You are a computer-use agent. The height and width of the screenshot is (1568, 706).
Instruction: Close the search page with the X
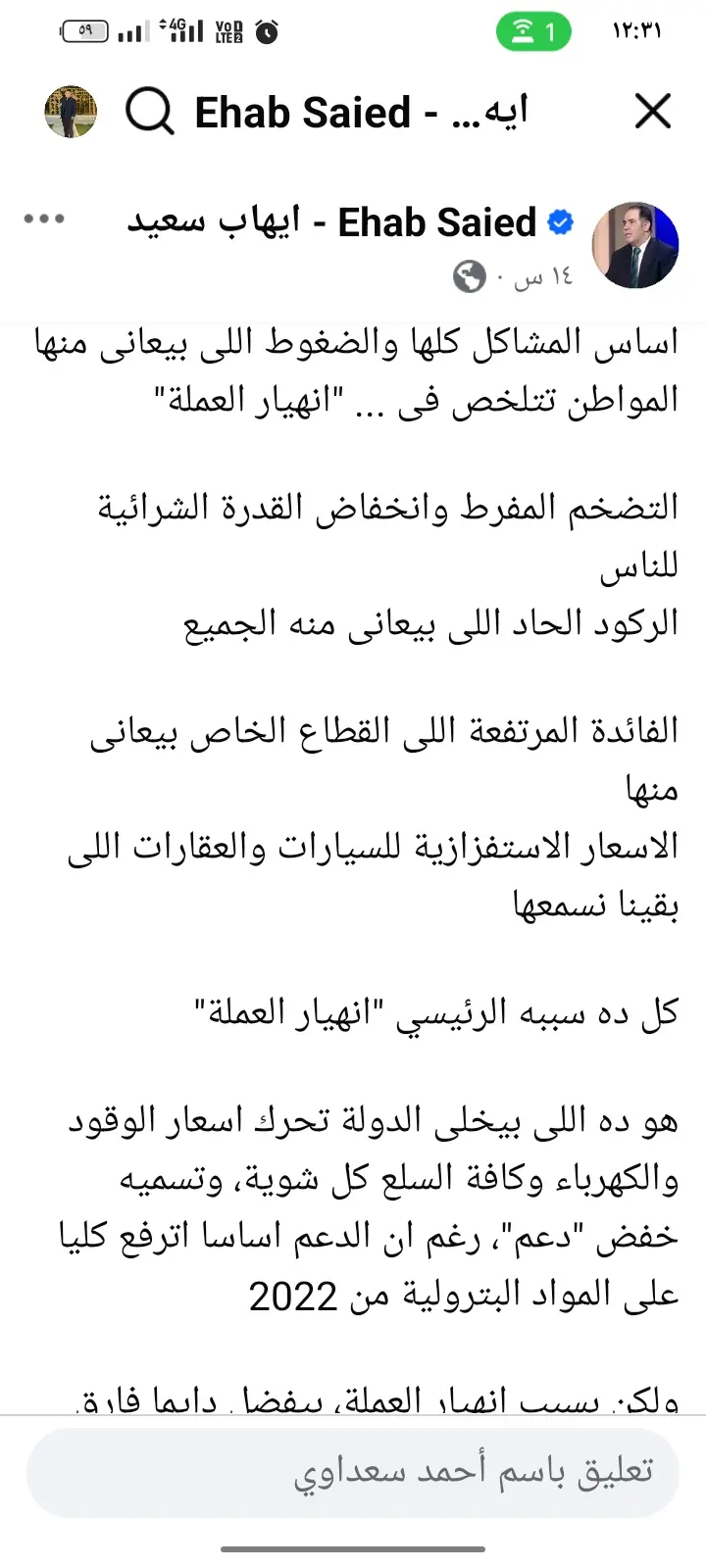[x=652, y=112]
